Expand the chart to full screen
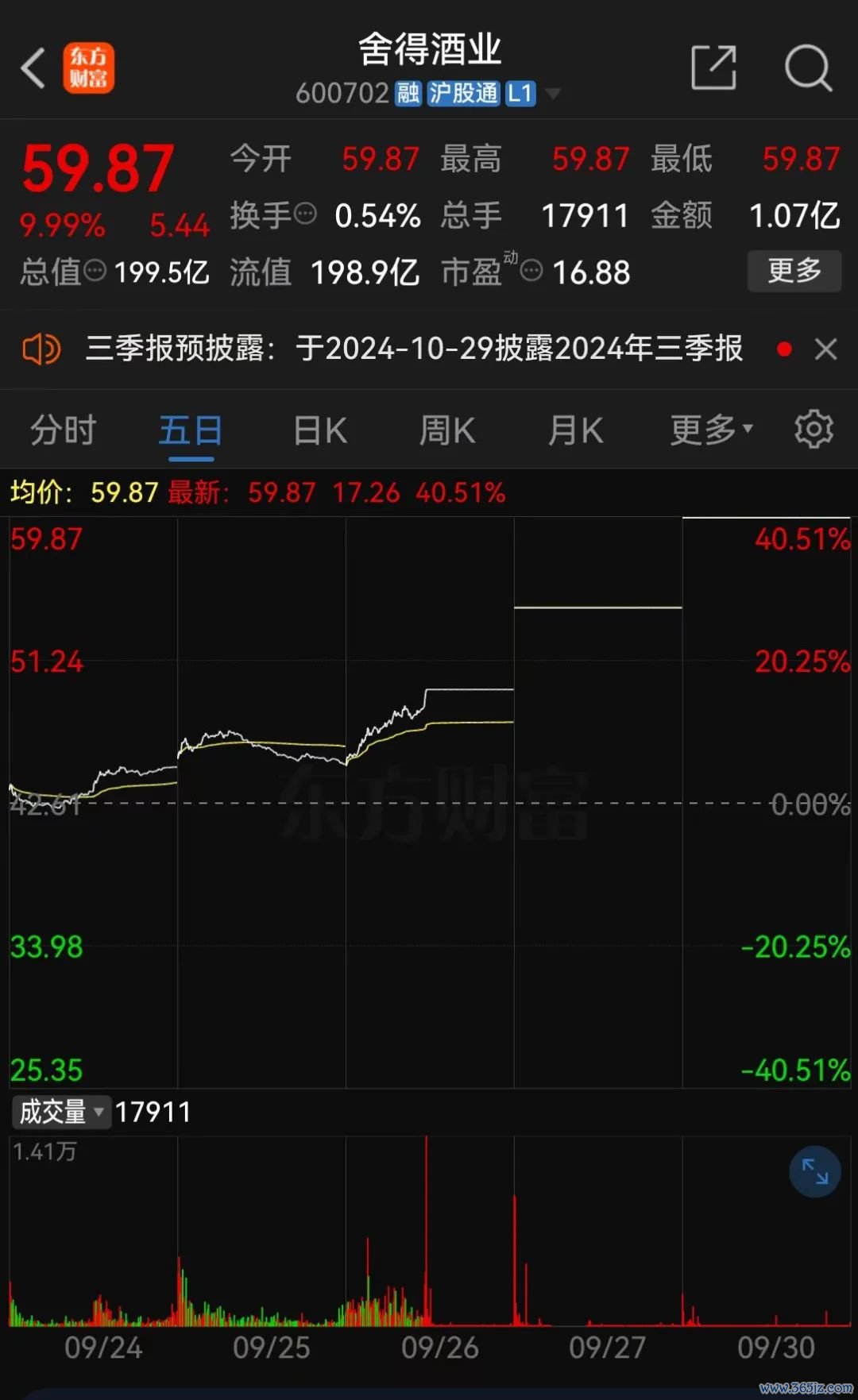The width and height of the screenshot is (858, 1400). [x=815, y=1171]
